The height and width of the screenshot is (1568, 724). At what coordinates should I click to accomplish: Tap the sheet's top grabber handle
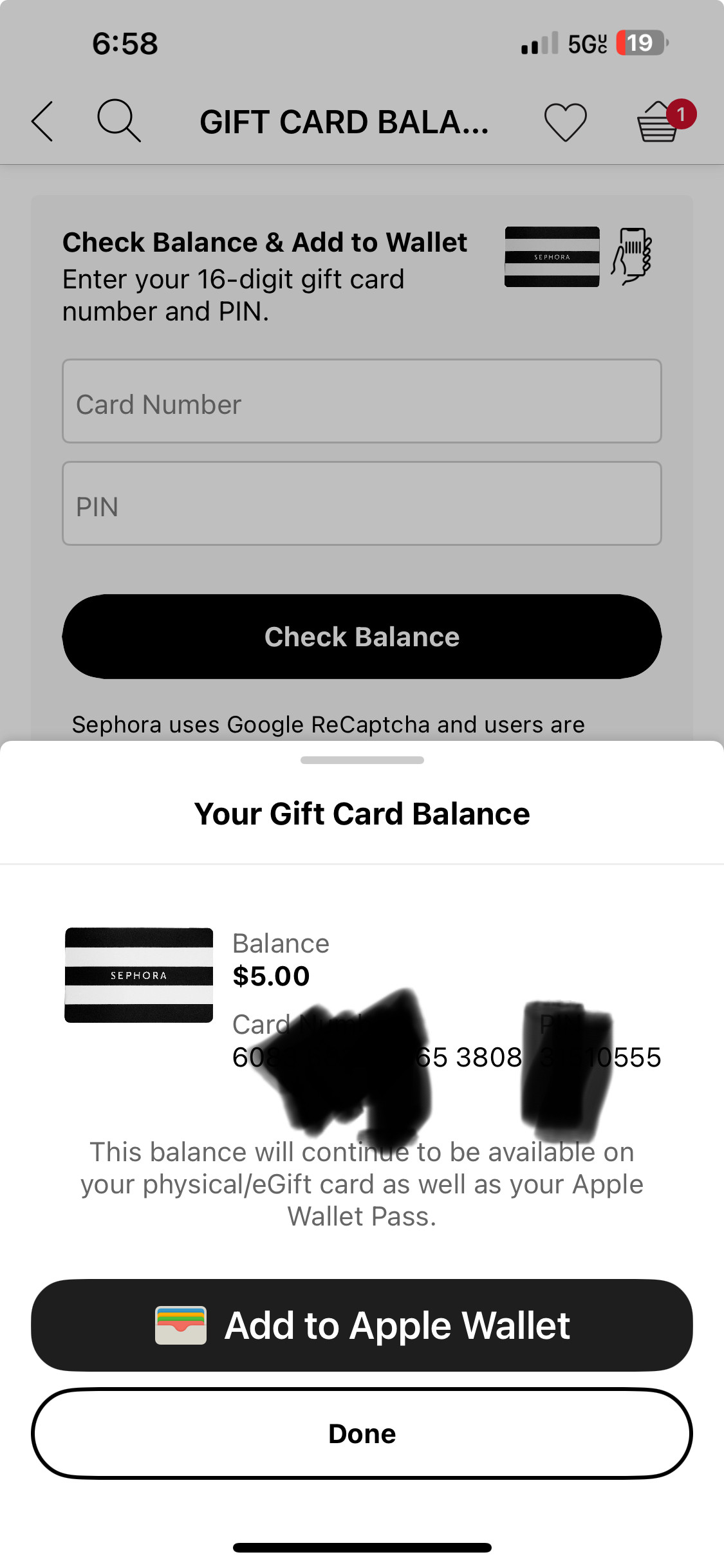tap(362, 760)
